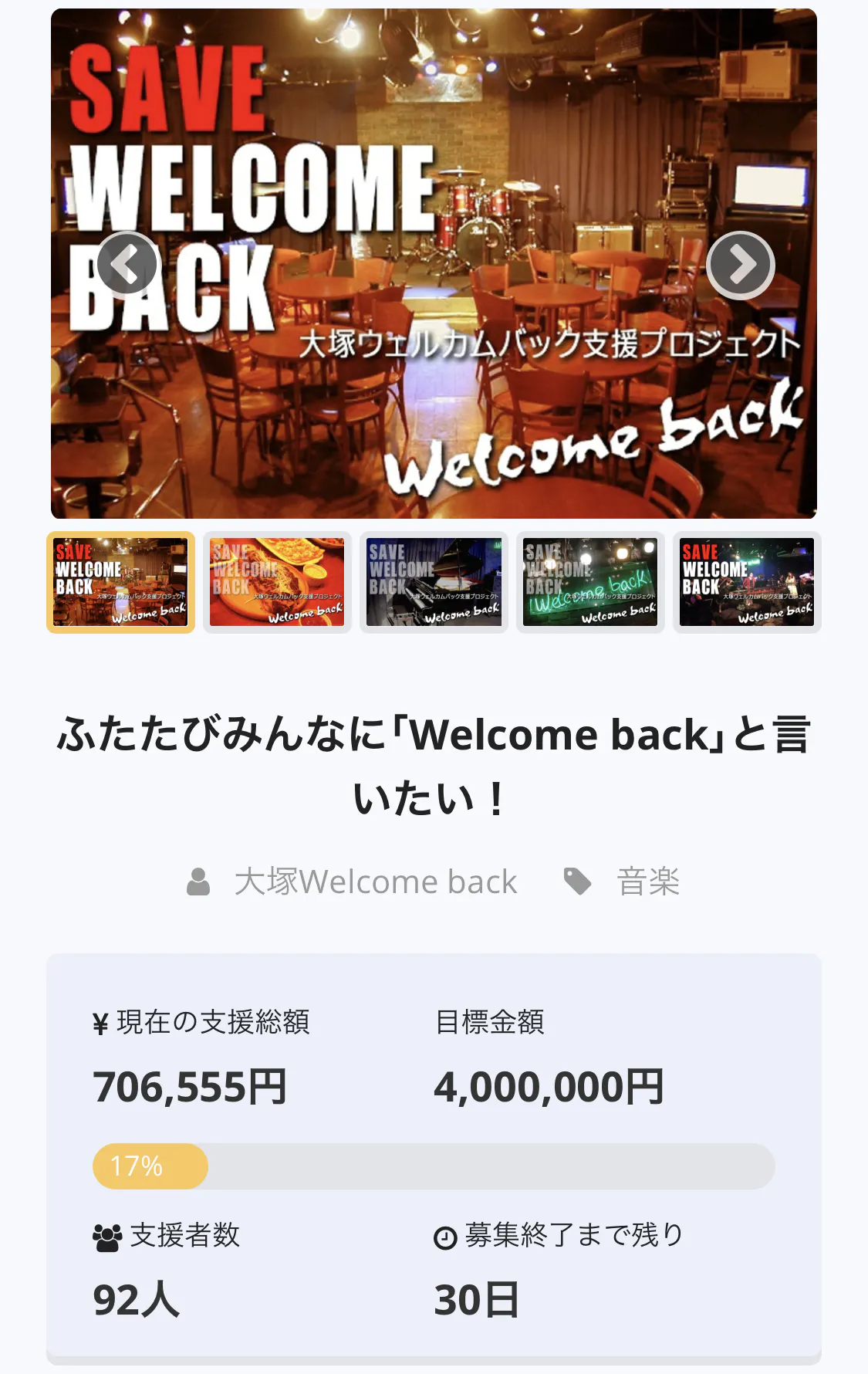The width and height of the screenshot is (868, 1374).
Task: Select the fourth thumbnail with green neon sign
Action: (x=590, y=582)
